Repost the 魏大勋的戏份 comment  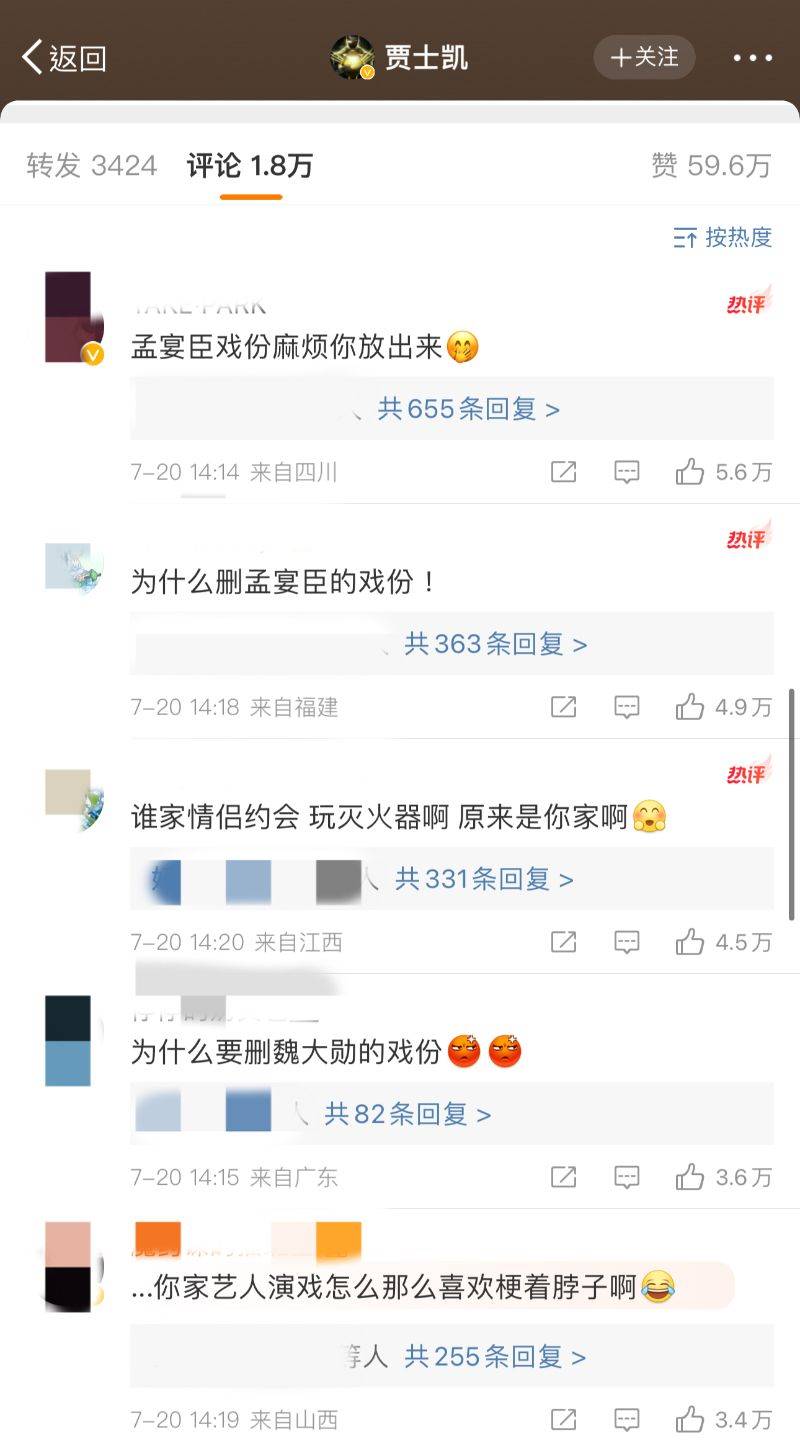(x=564, y=1177)
